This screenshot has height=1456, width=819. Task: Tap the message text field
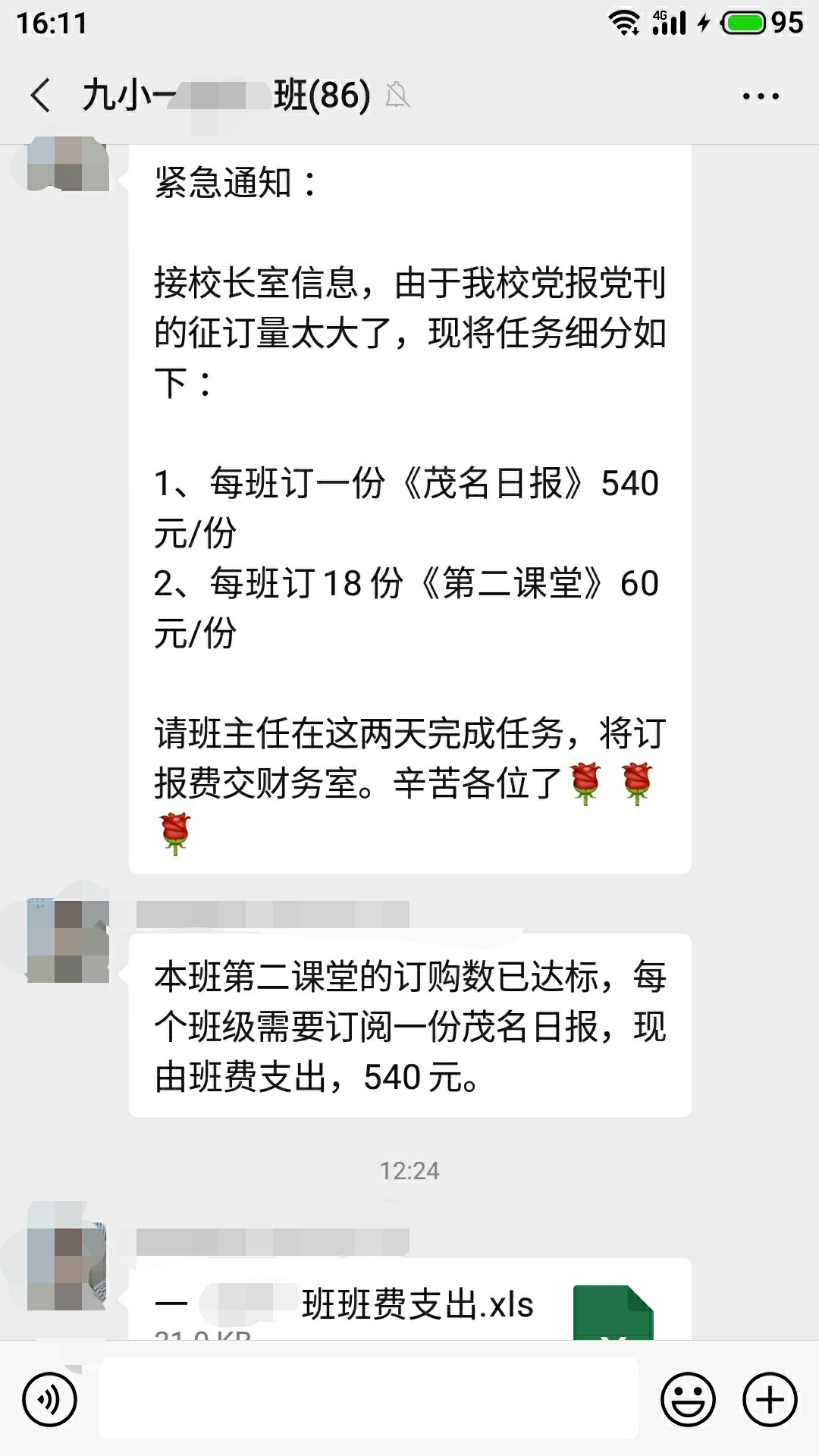coord(369,1399)
